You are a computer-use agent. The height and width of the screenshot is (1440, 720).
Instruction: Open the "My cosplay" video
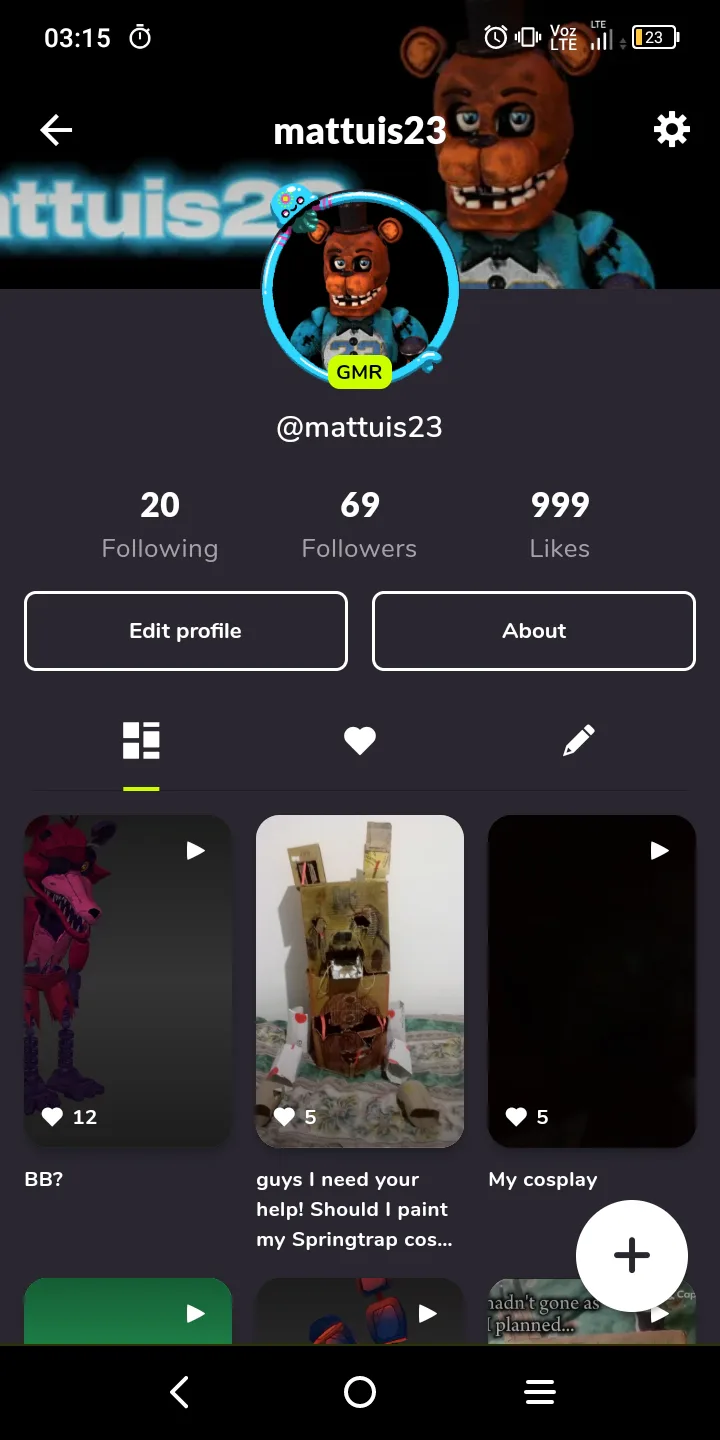591,980
